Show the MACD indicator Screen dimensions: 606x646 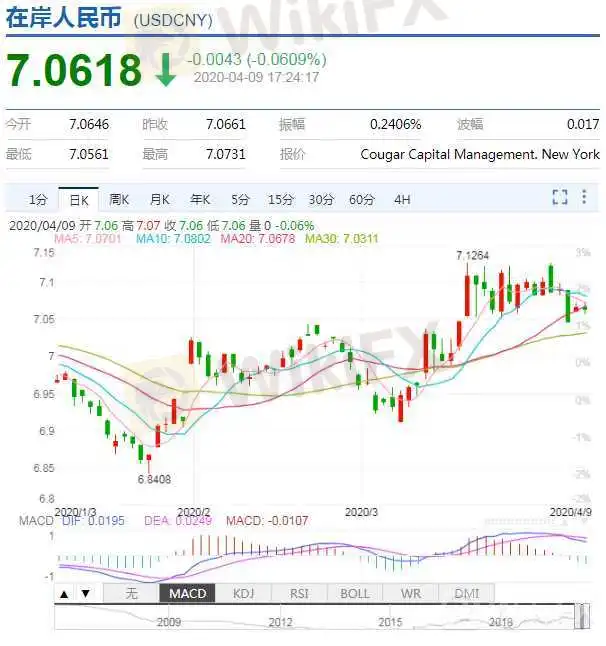[x=187, y=593]
